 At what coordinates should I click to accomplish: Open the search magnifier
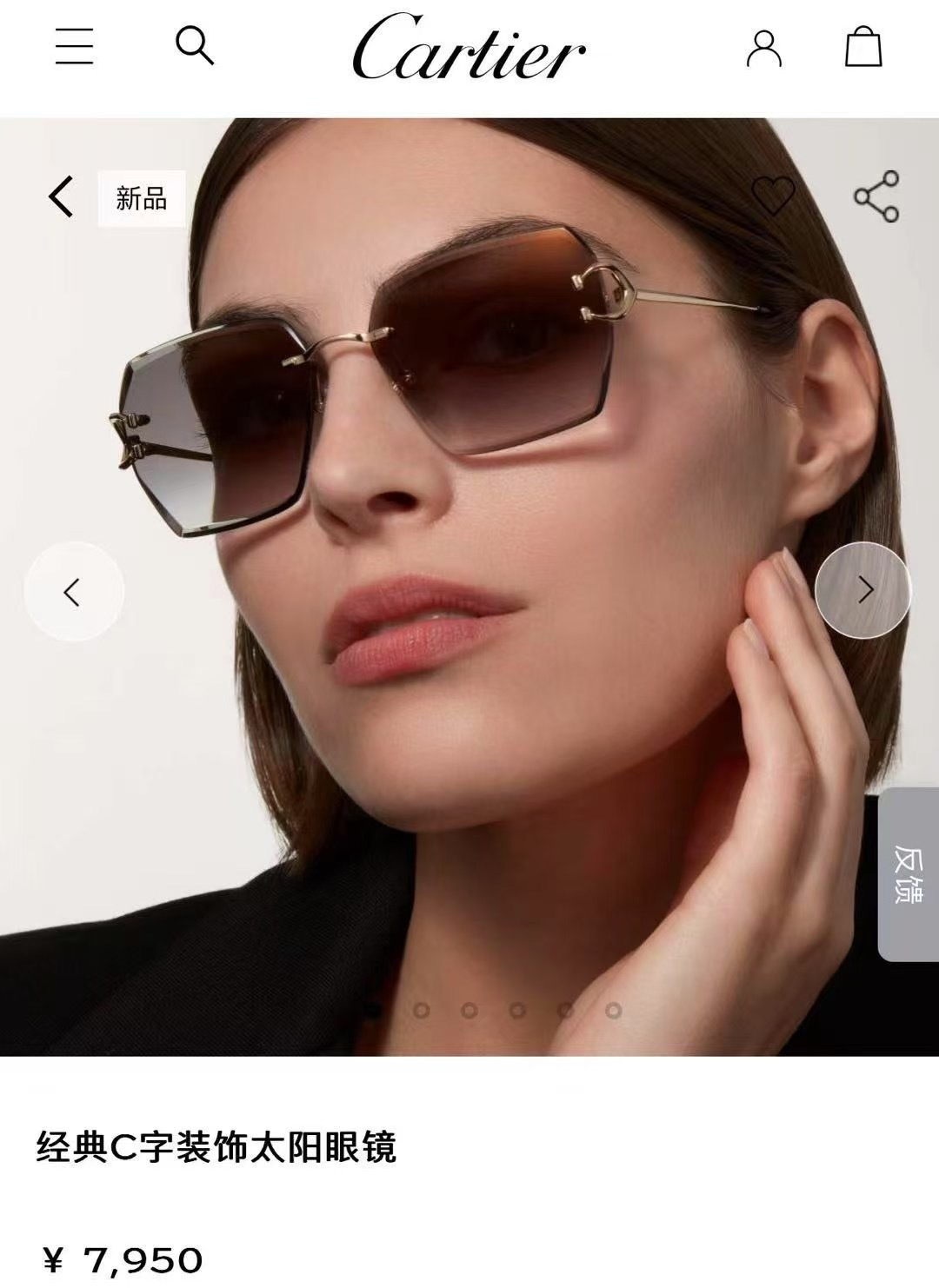[x=194, y=45]
